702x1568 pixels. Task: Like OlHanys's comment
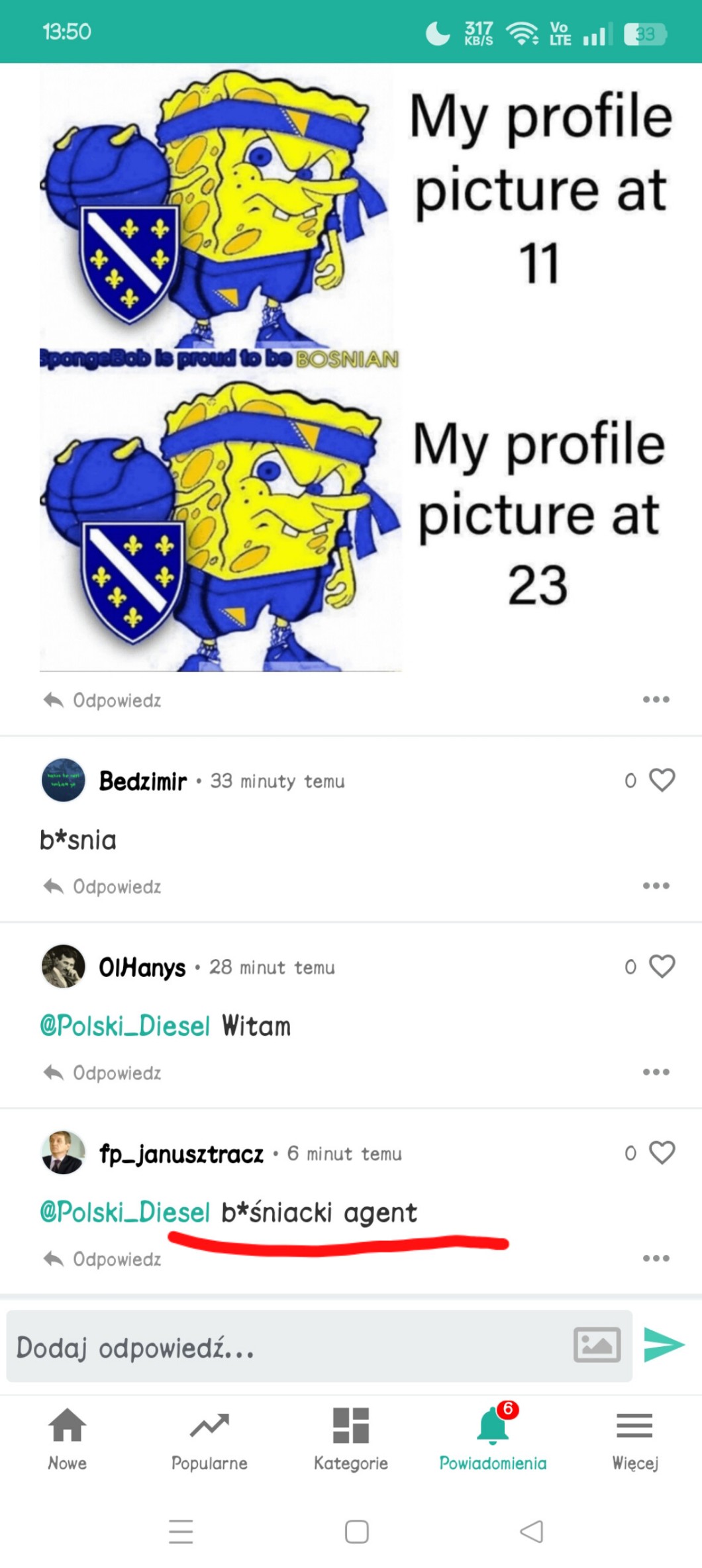click(x=662, y=966)
